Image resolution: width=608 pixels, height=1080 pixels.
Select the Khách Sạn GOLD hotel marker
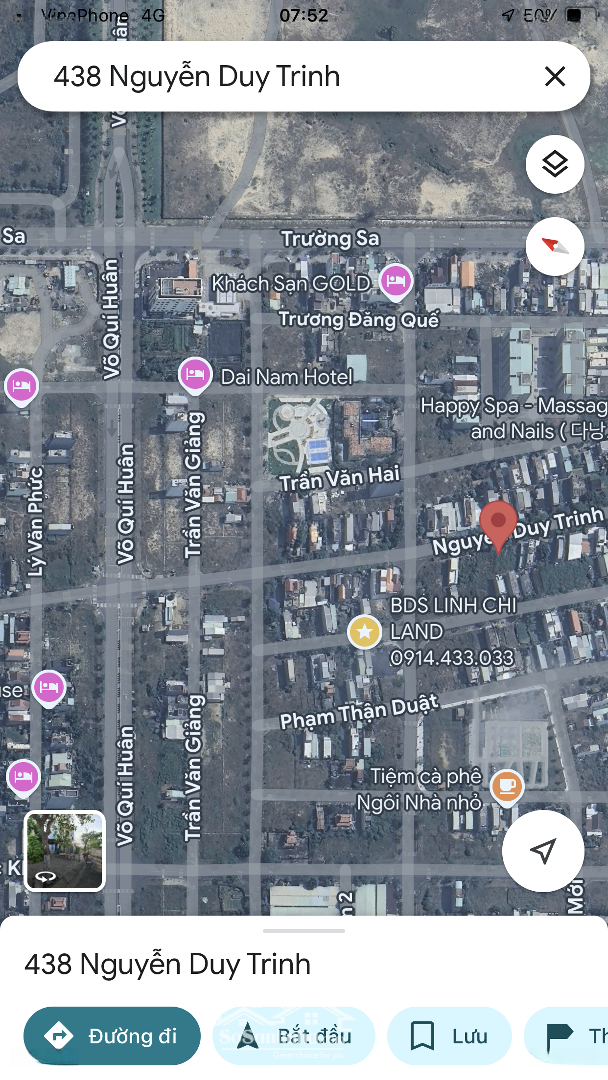(396, 282)
